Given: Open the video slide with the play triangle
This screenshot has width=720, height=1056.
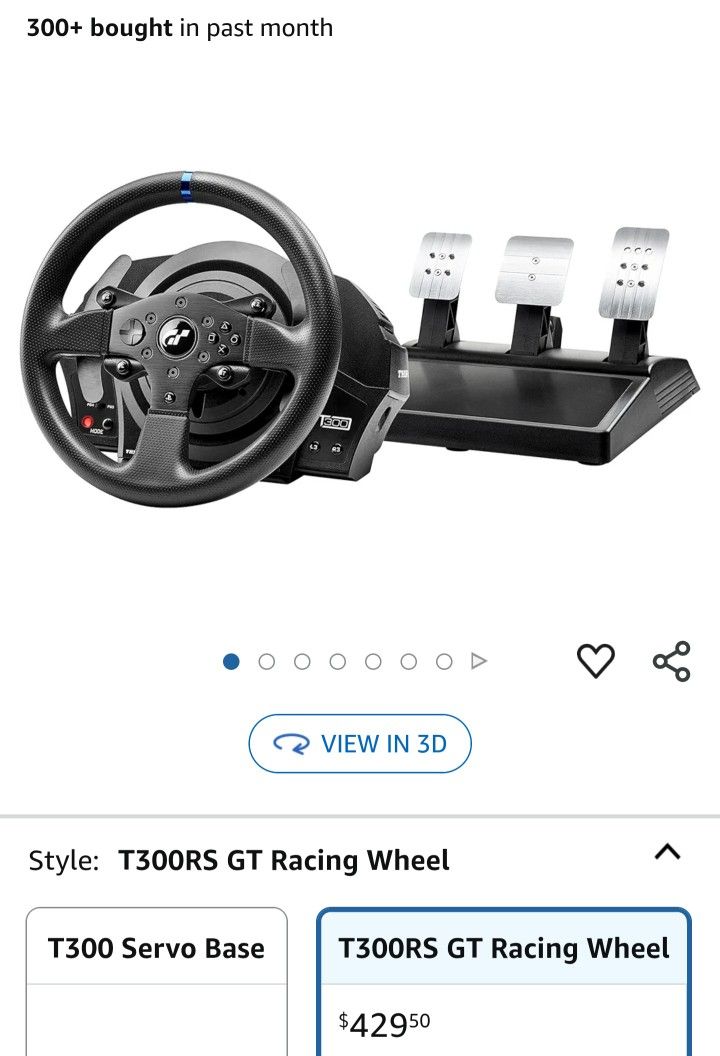Looking at the screenshot, I should pos(480,660).
